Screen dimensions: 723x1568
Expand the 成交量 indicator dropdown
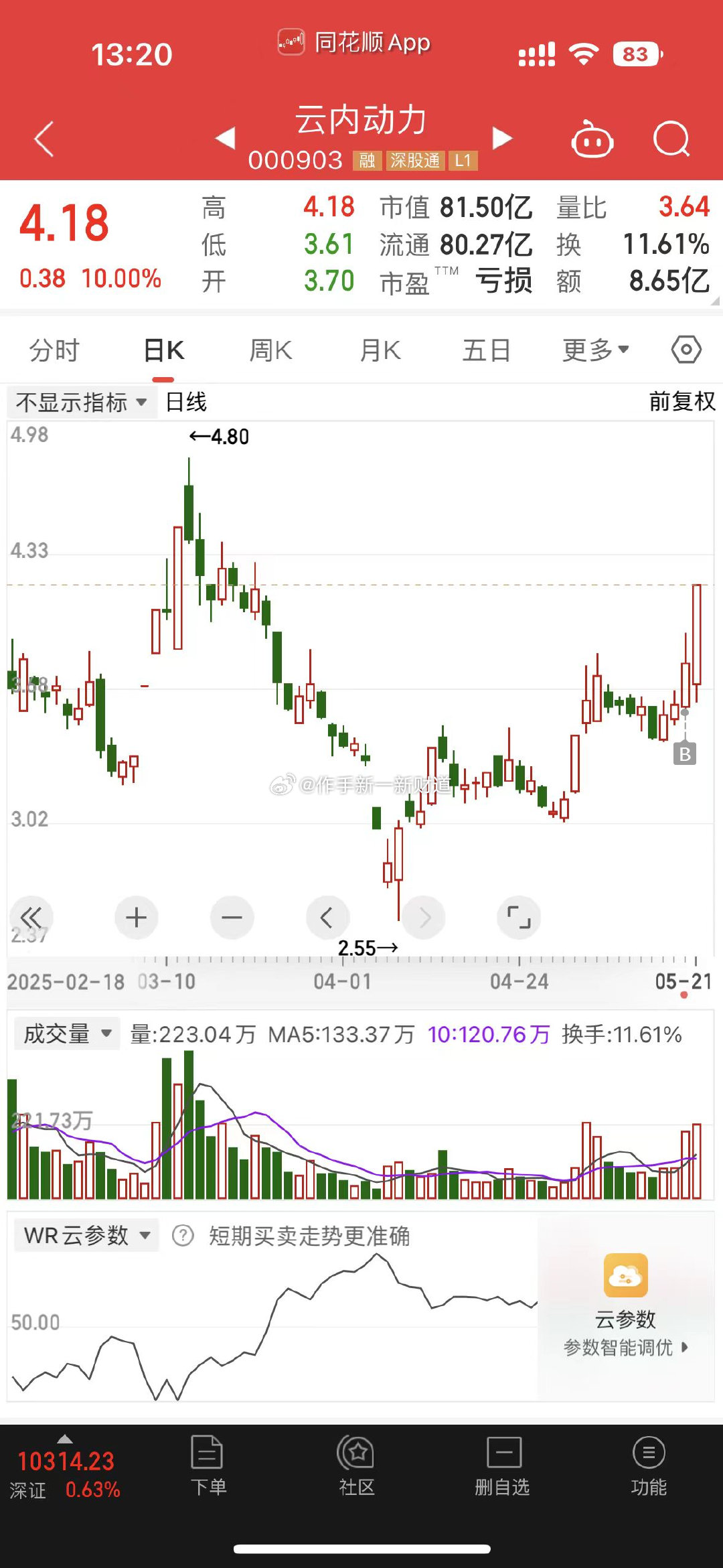tap(67, 1034)
